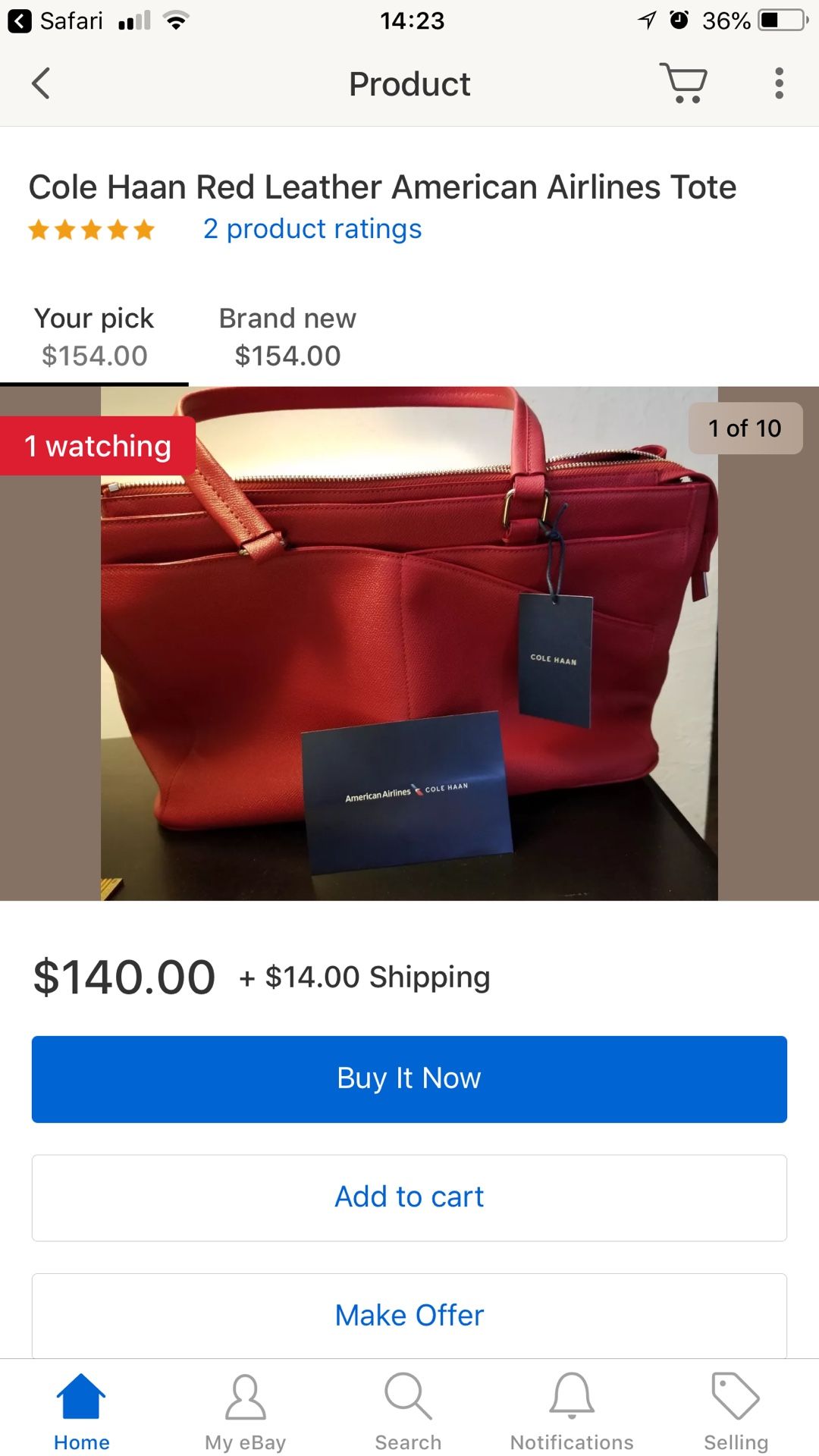Switch to the My eBay tab
The width and height of the screenshot is (819, 1456).
point(246,1412)
